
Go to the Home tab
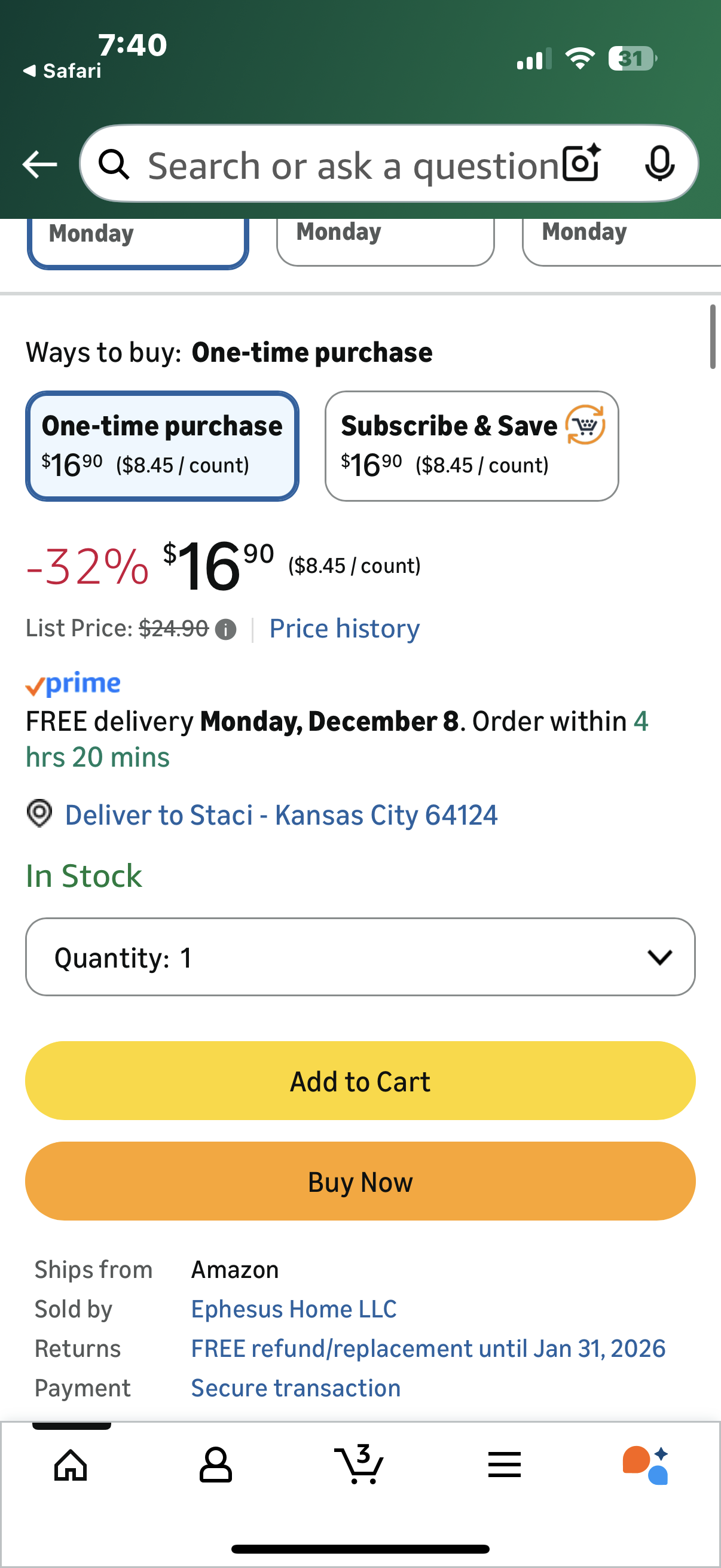[x=71, y=1465]
